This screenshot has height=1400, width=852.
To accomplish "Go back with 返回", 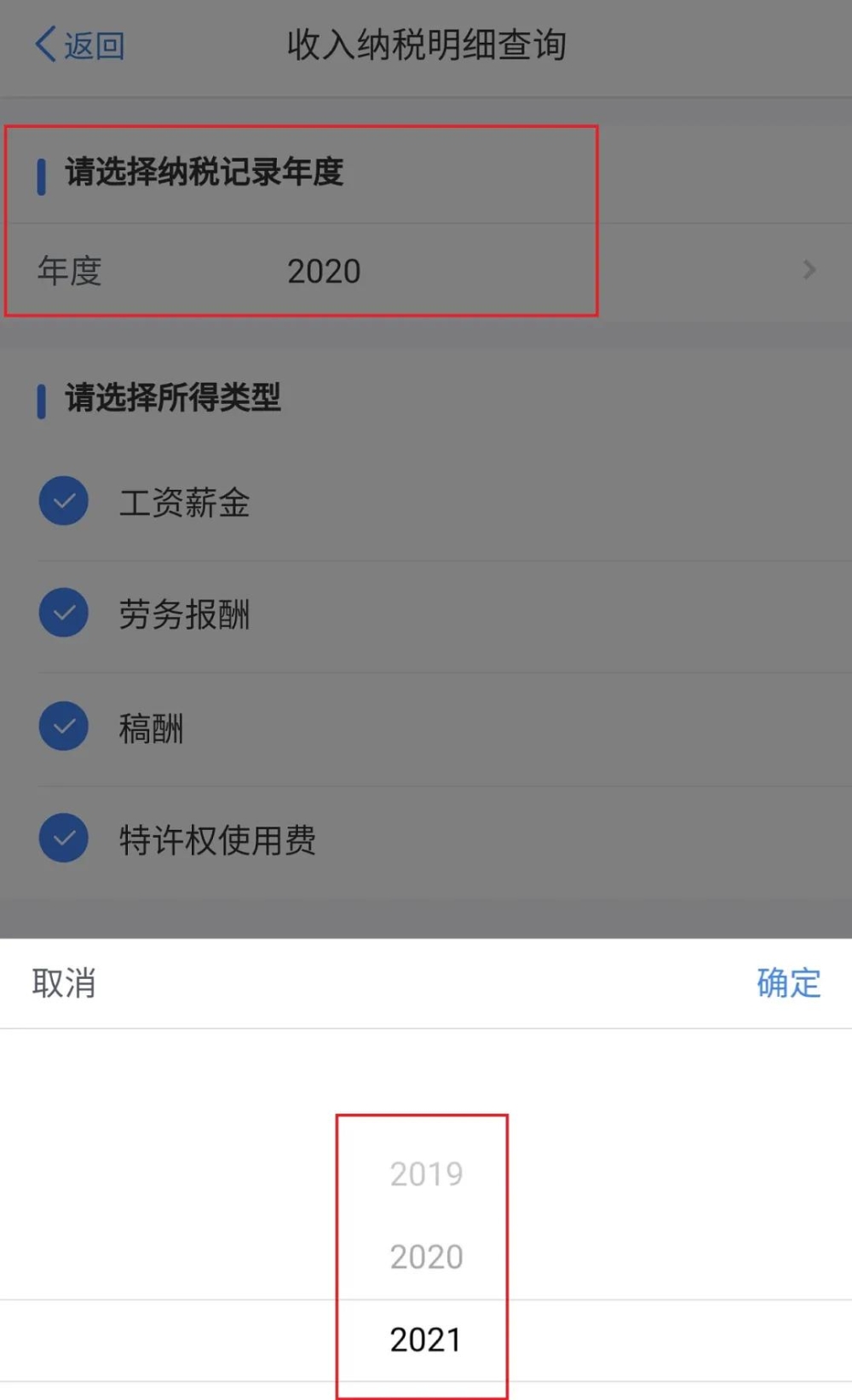I will coord(80,45).
